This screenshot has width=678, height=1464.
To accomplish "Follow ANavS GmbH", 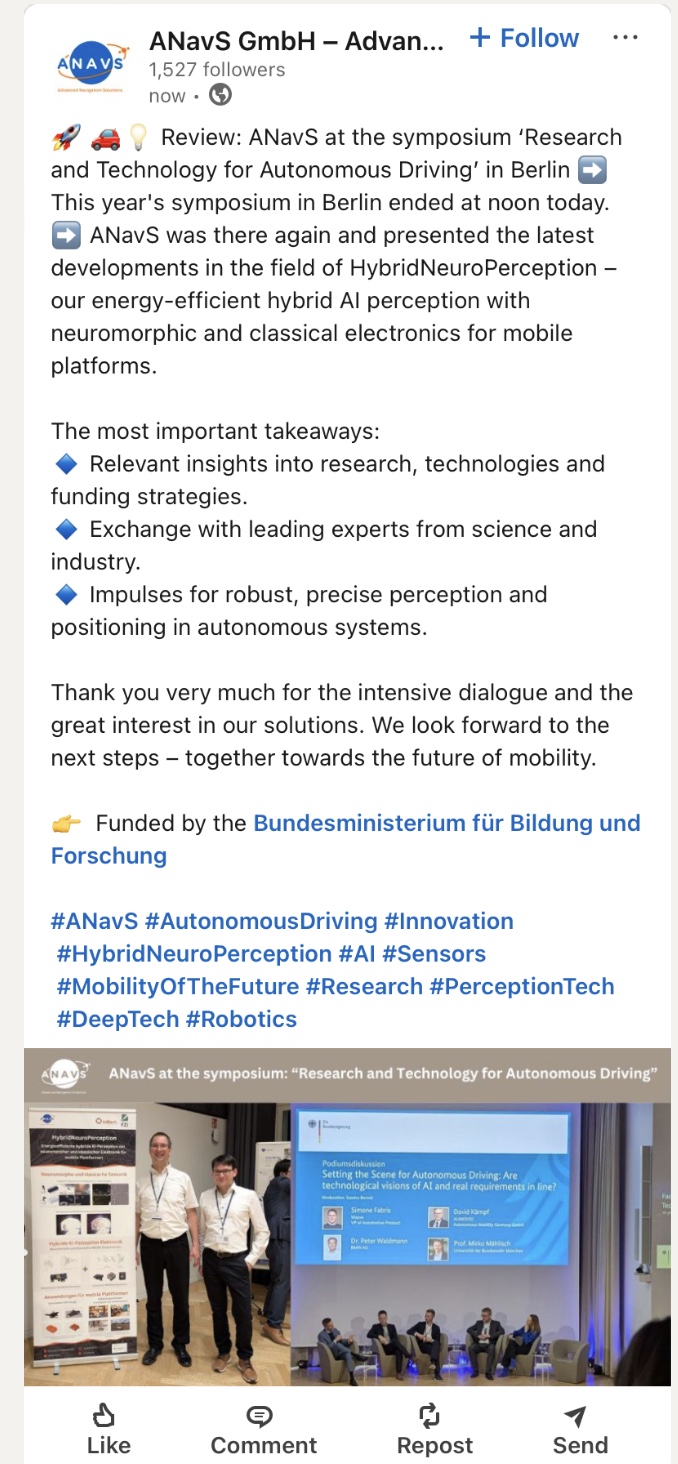I will tap(524, 39).
